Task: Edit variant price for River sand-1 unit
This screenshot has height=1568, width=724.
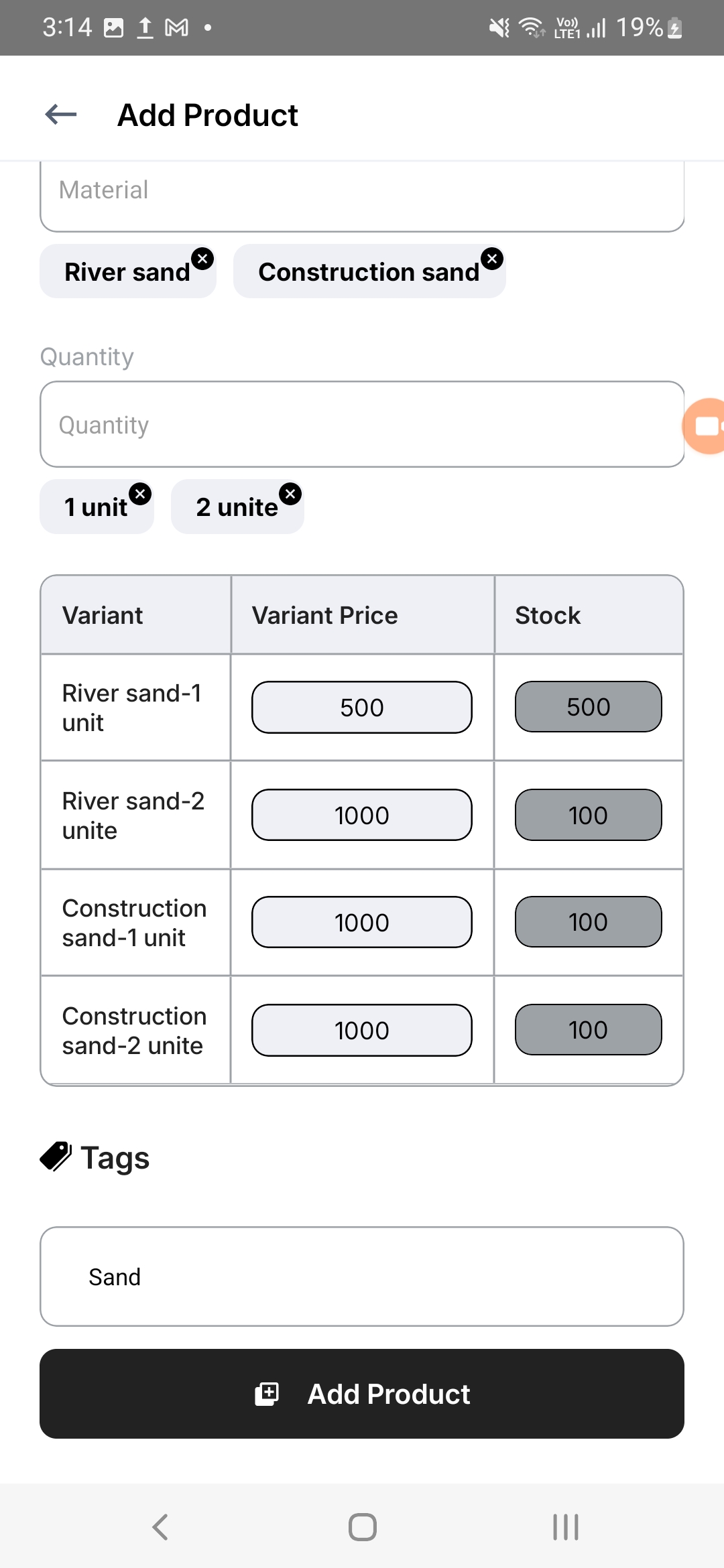Action: coord(362,708)
